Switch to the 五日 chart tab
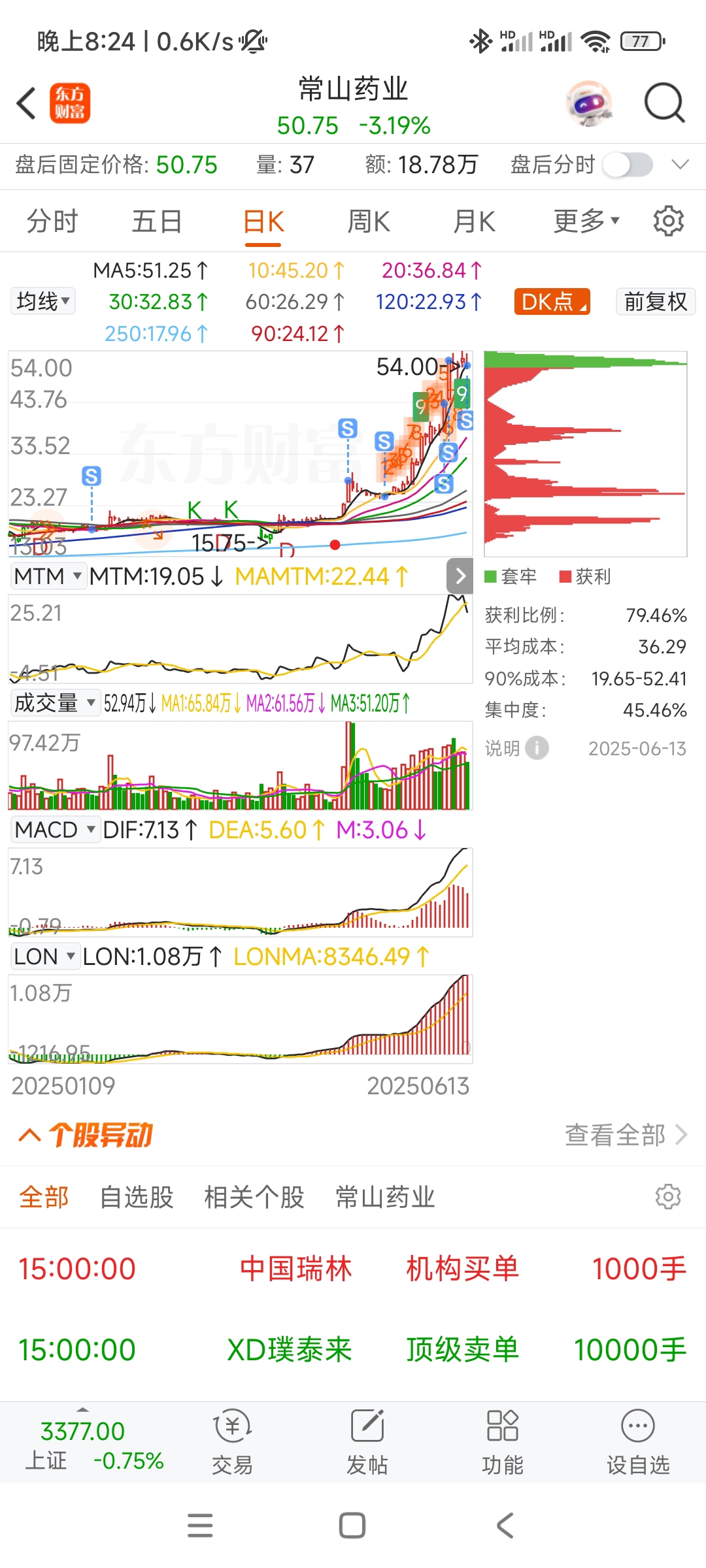 point(157,221)
